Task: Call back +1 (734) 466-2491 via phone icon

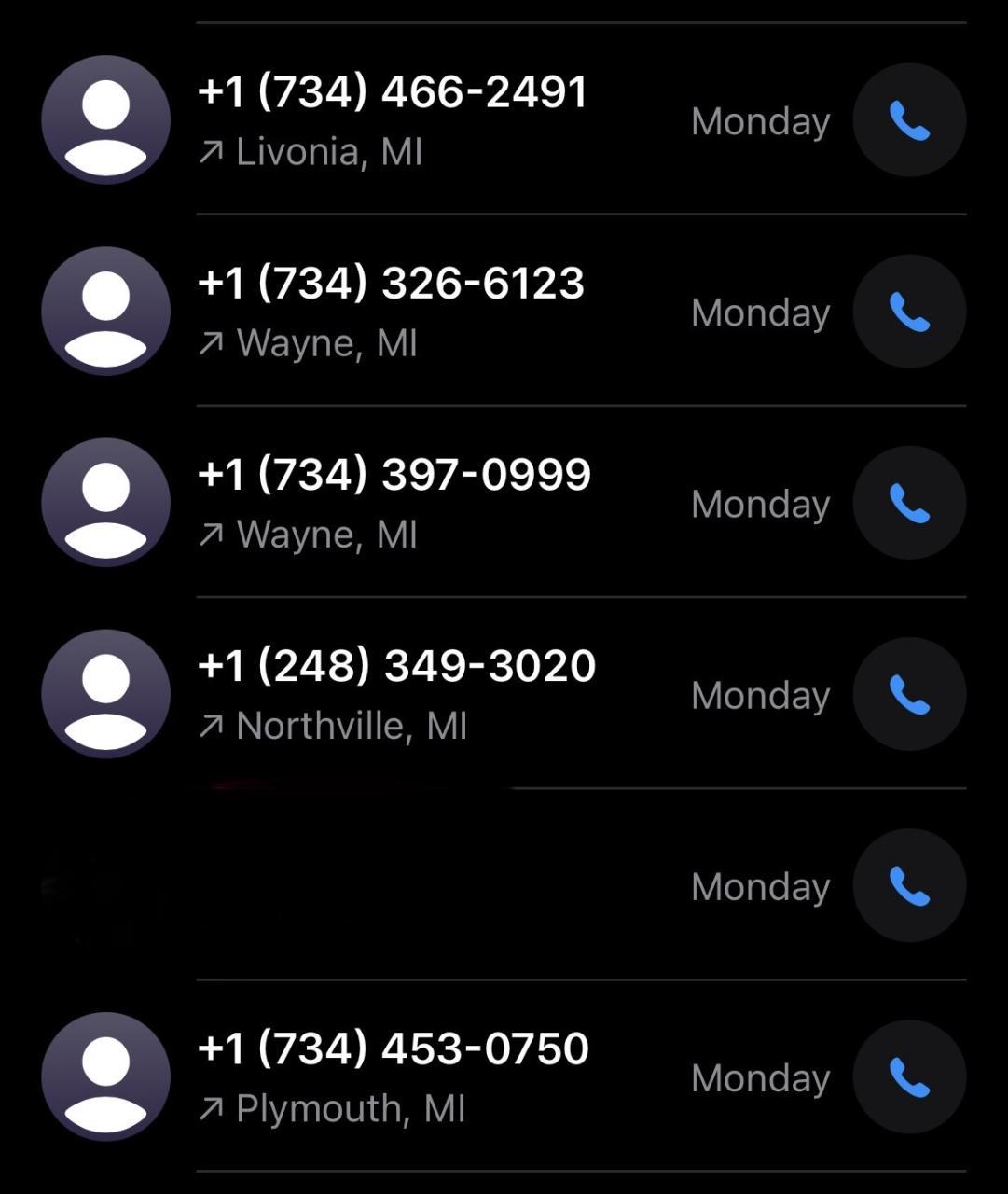Action: point(909,120)
